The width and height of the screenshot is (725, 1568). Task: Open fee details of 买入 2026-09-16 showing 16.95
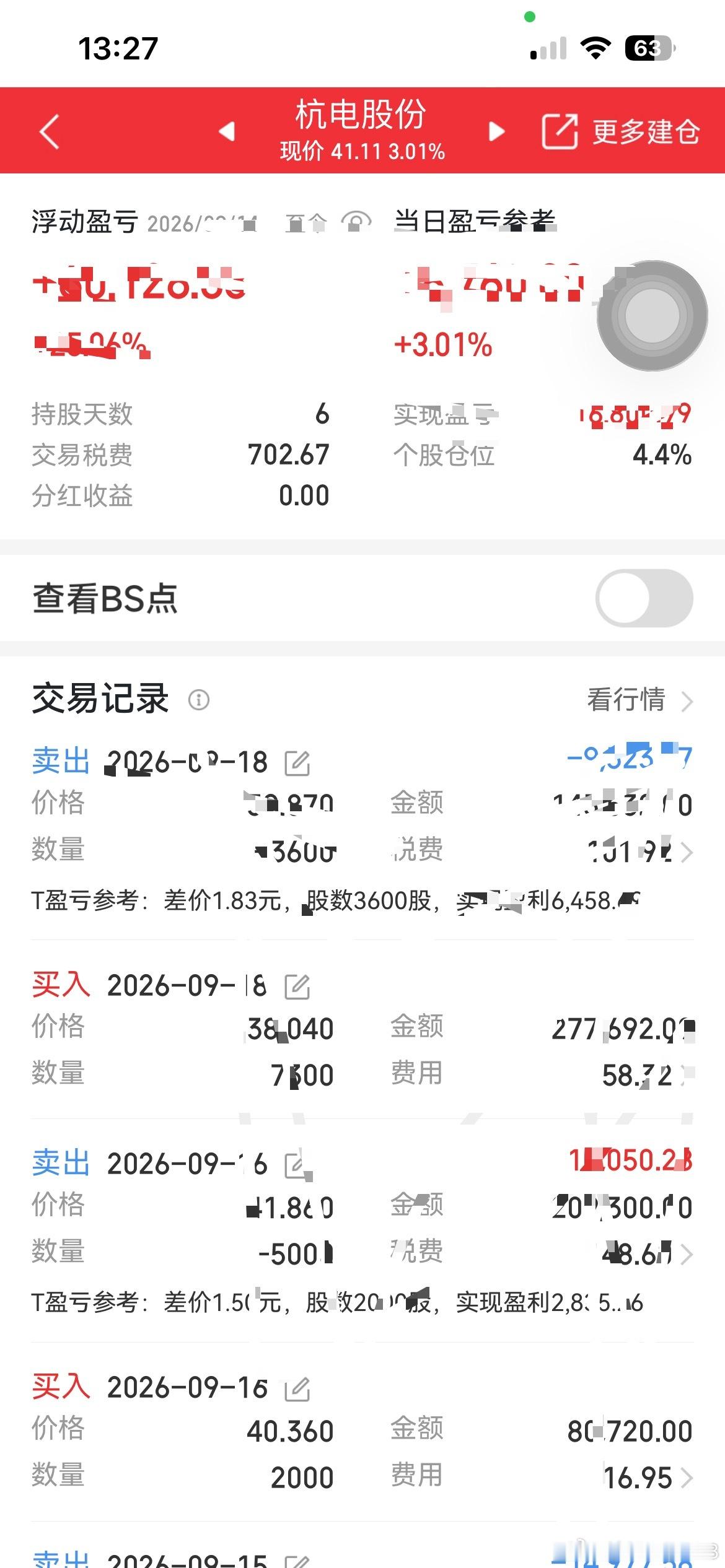[x=648, y=1478]
